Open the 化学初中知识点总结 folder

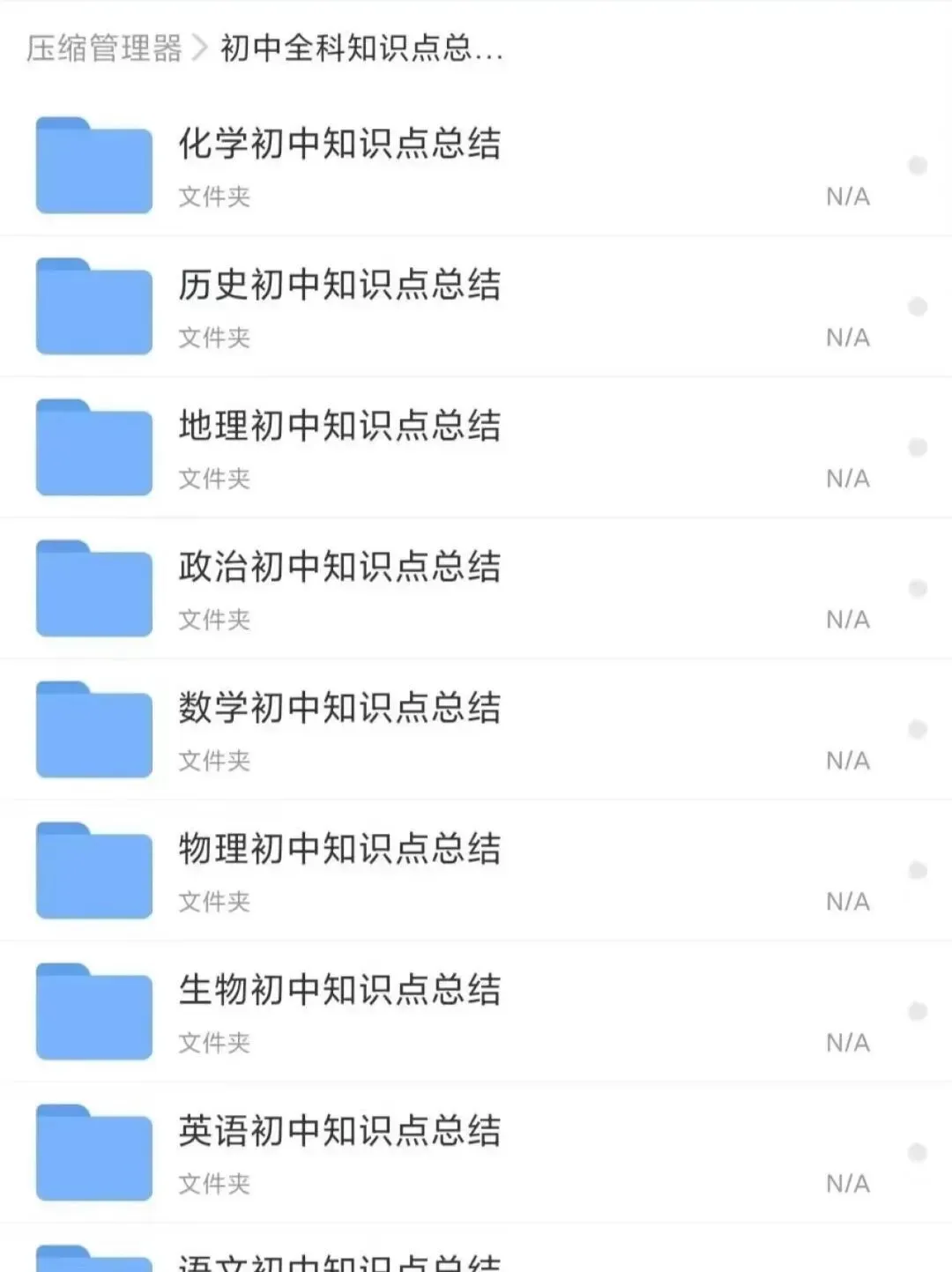coord(339,144)
